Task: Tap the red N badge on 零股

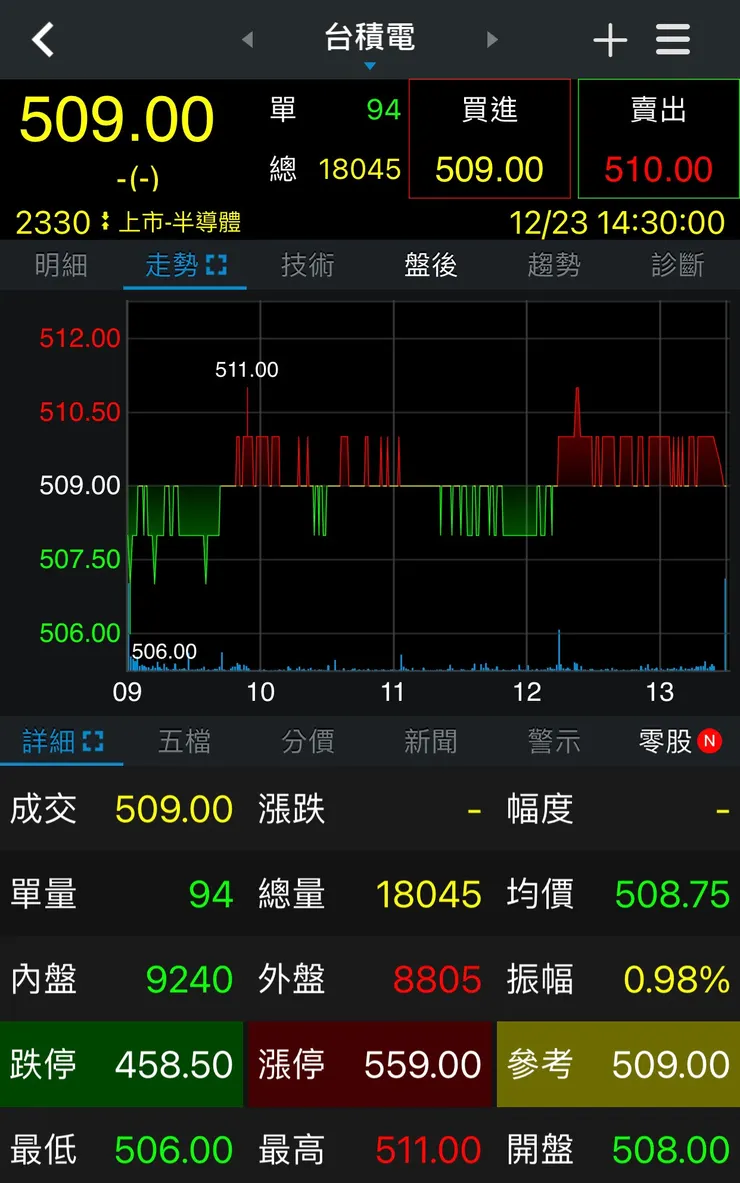Action: tap(710, 742)
